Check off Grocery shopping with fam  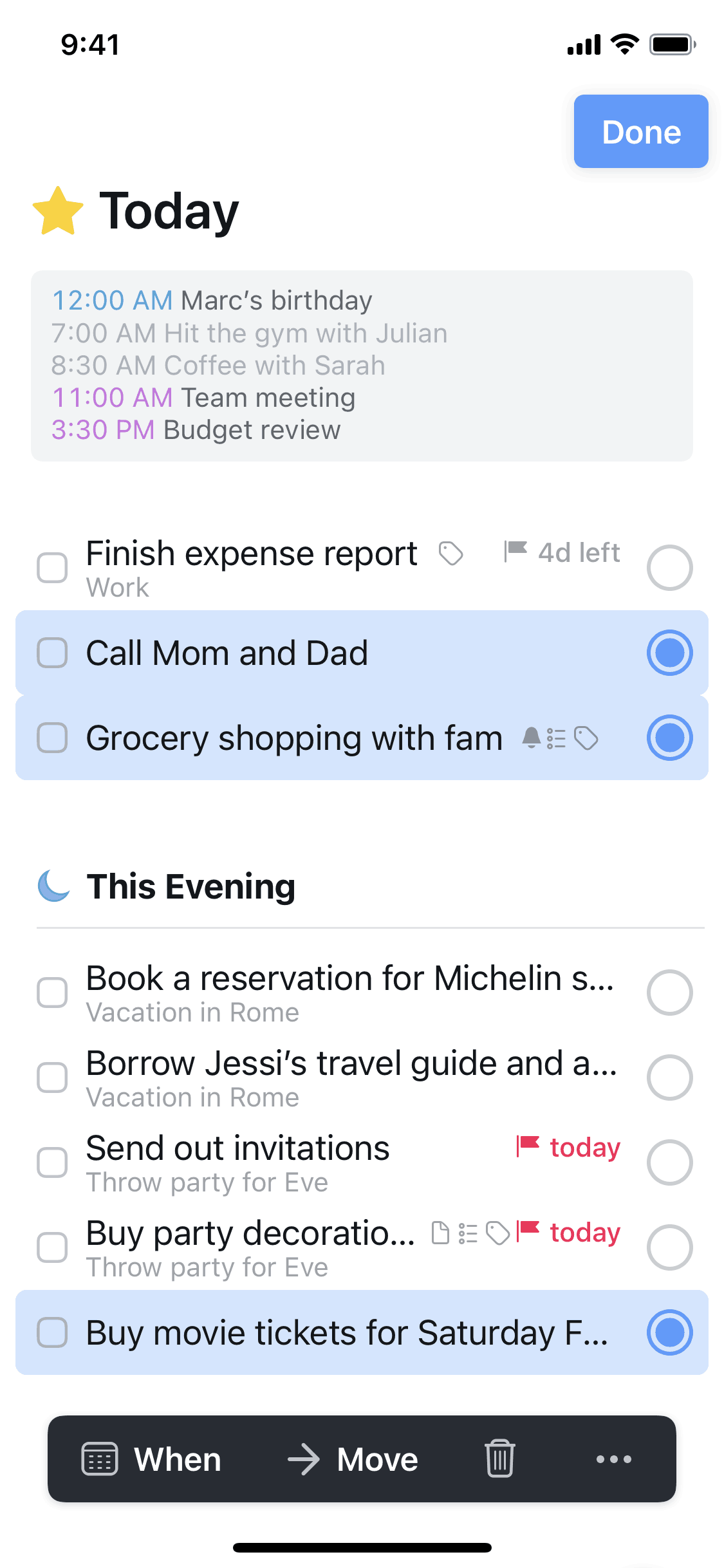(52, 738)
